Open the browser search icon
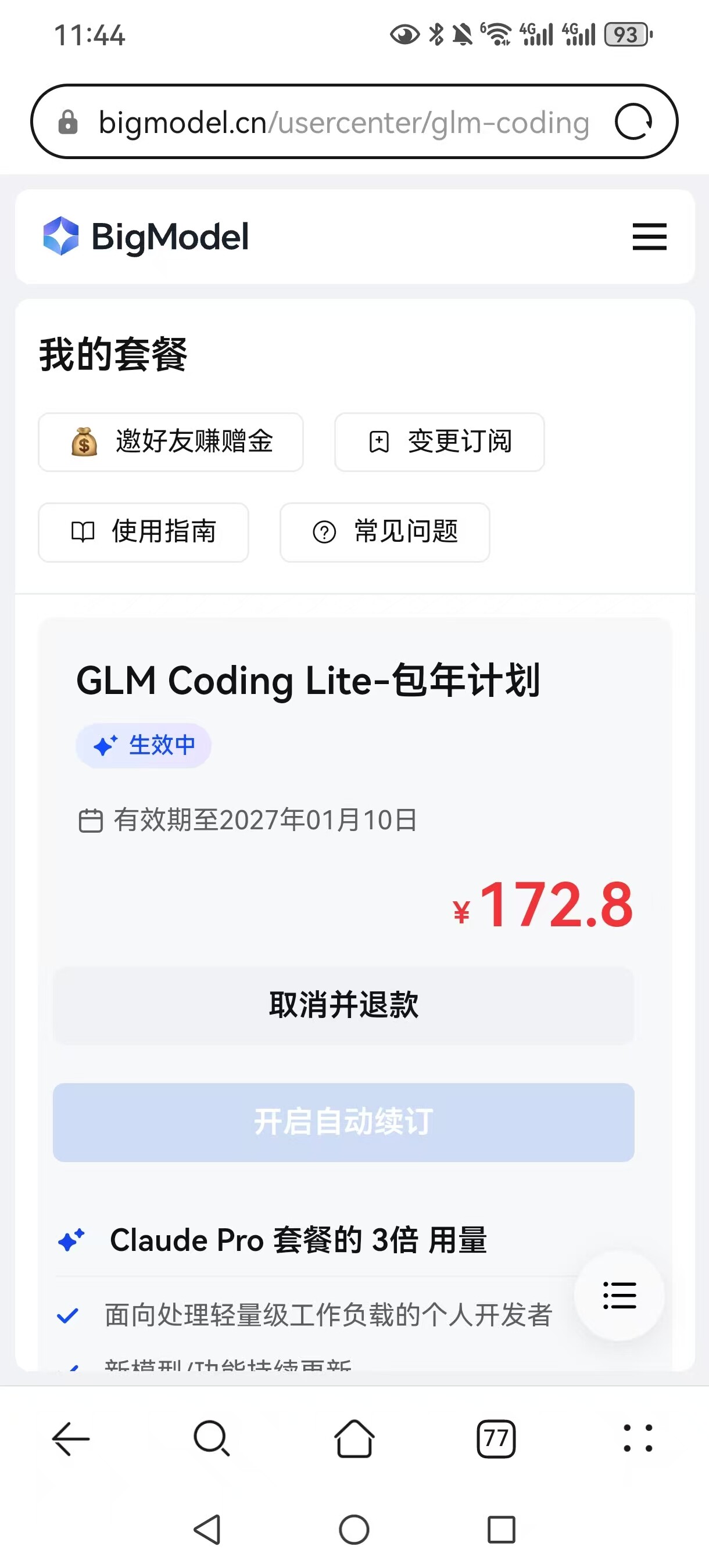 pyautogui.click(x=212, y=1439)
